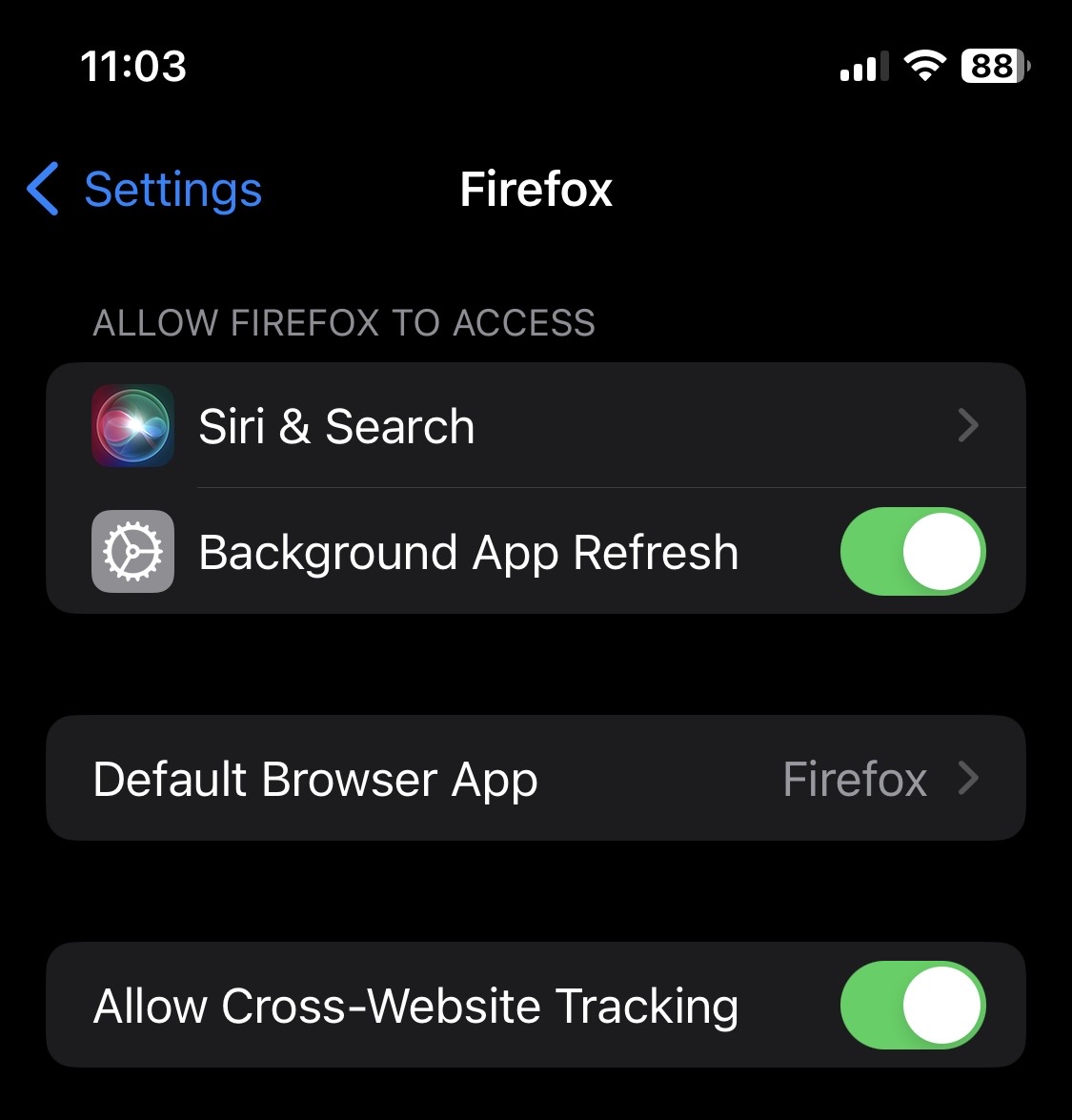
Task: Open Default Browser App setting
Action: click(535, 779)
